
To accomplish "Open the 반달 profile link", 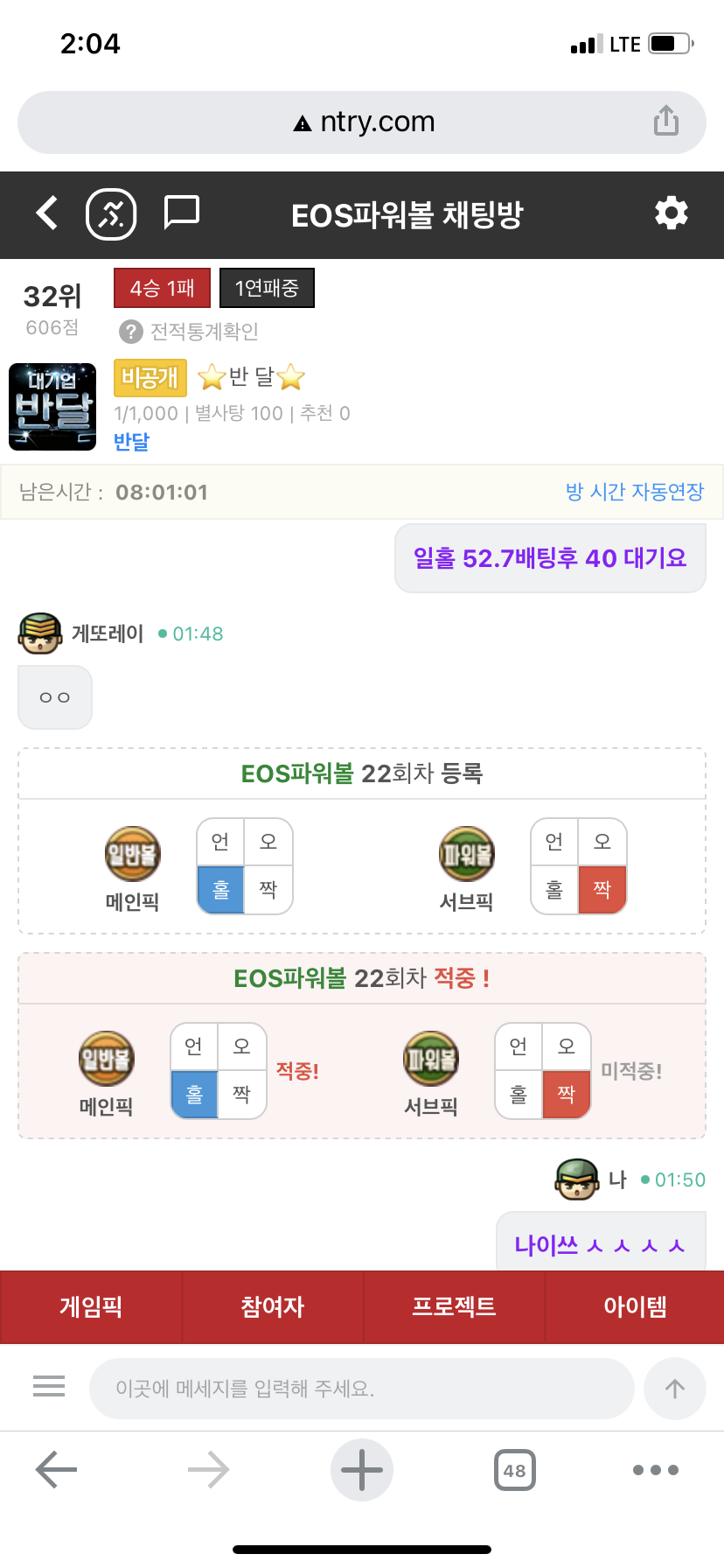I will click(x=131, y=442).
